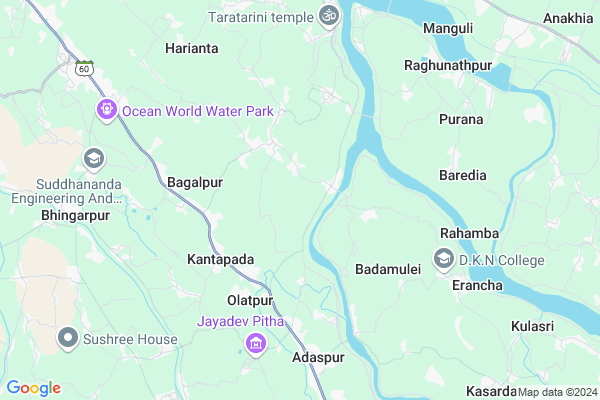This screenshot has width=600, height=400.
Task: Open the Sushree House place pin
Action: [x=68, y=337]
